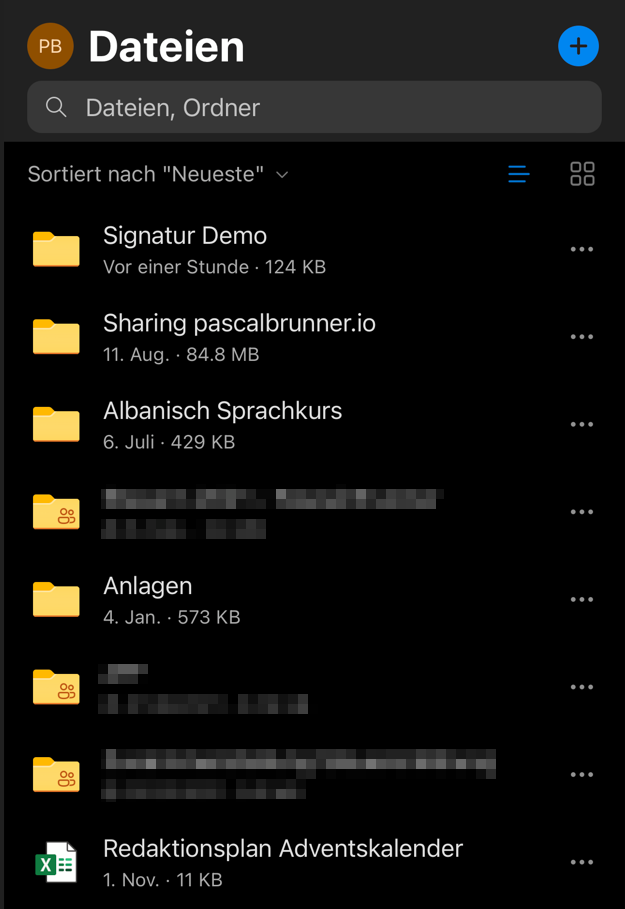Open more options for Redaktionsplan Adventskalender
625x909 pixels.
click(x=581, y=862)
